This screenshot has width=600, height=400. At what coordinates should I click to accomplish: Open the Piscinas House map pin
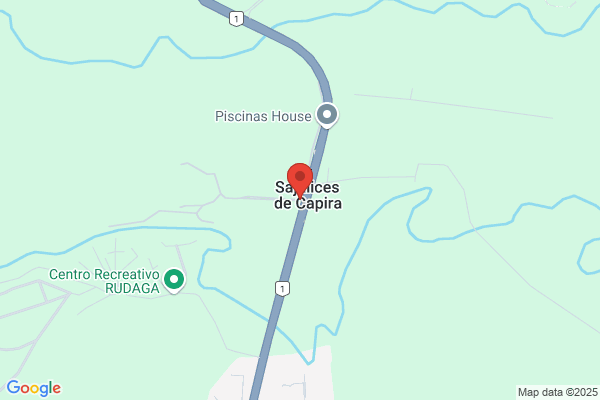(327, 115)
